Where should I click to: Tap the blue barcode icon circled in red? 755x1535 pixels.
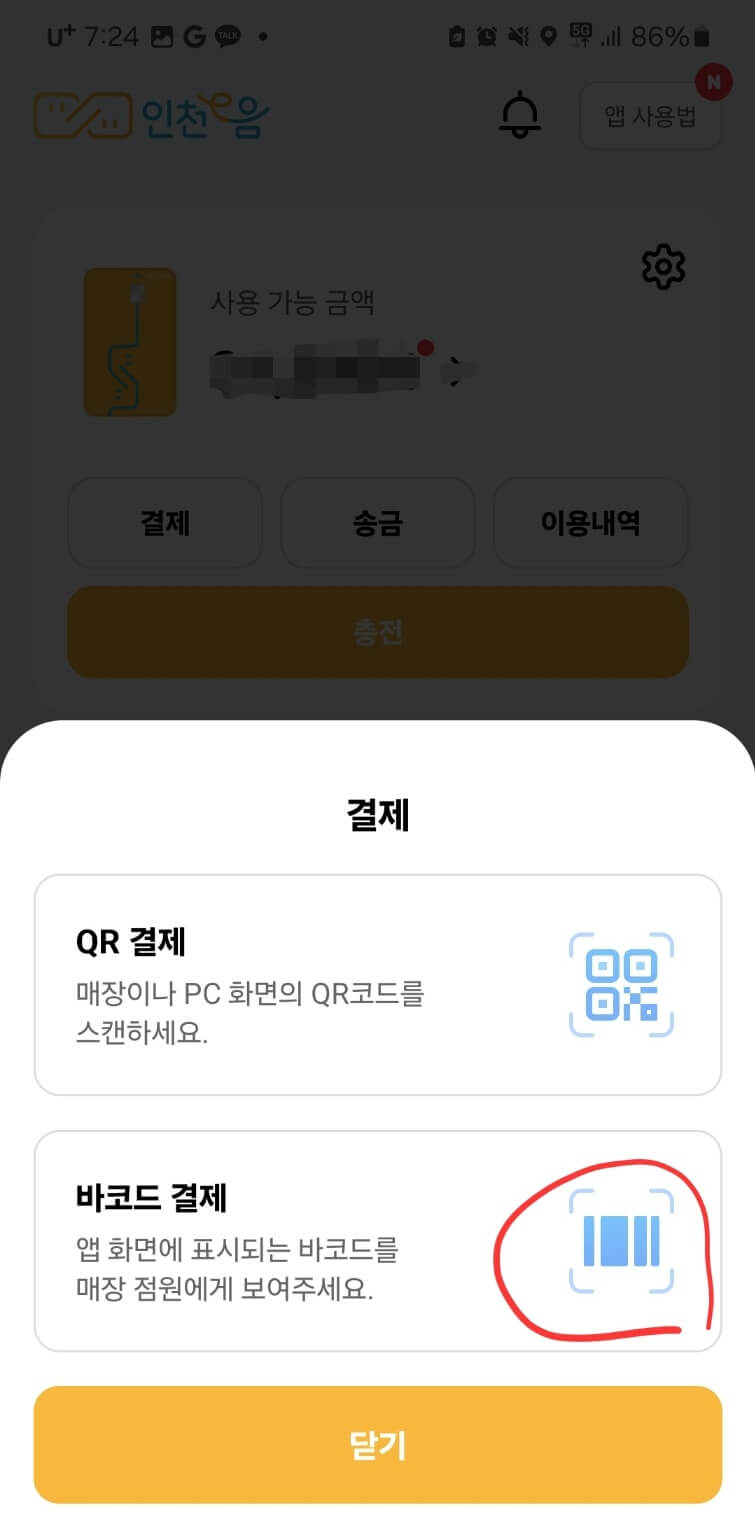pos(620,1240)
